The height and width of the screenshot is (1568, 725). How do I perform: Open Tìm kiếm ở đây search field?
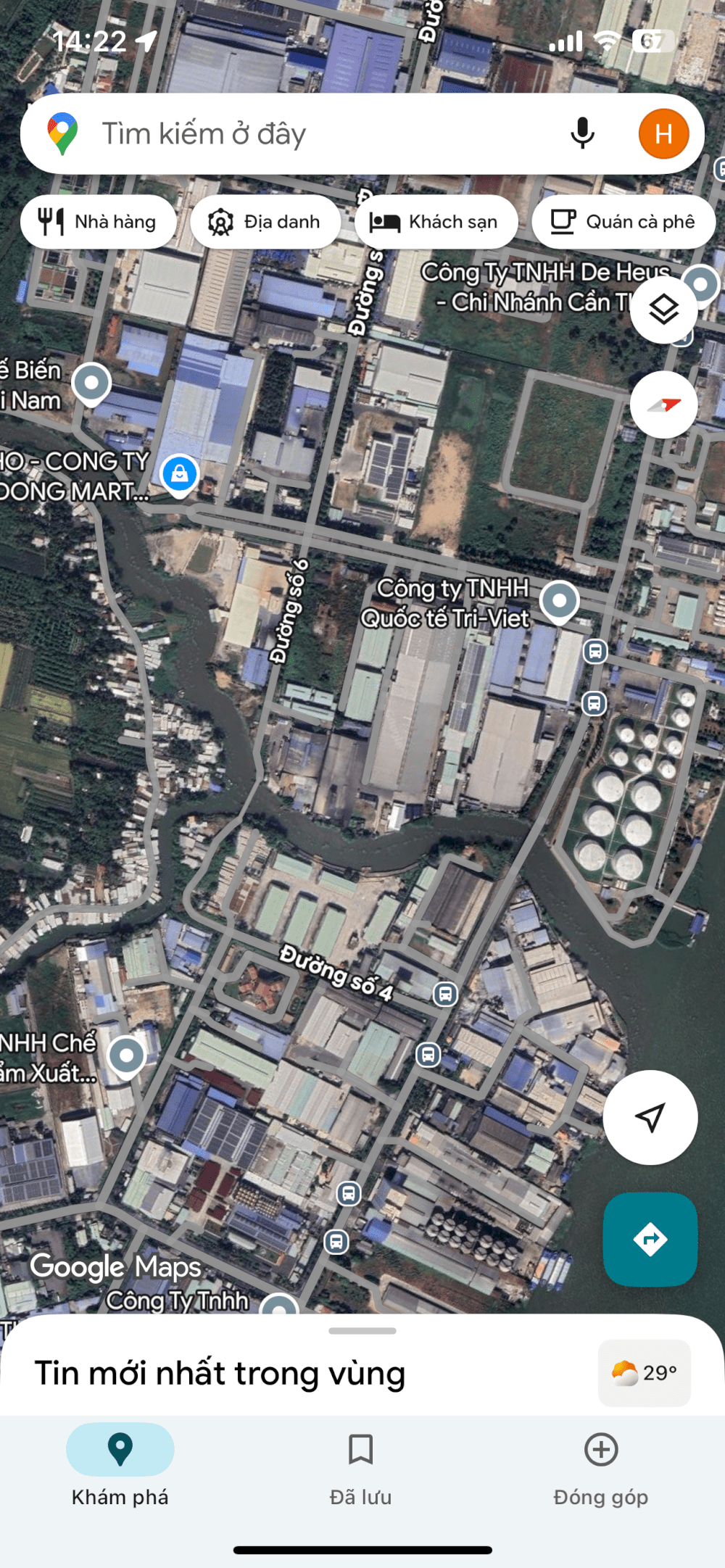(x=290, y=133)
